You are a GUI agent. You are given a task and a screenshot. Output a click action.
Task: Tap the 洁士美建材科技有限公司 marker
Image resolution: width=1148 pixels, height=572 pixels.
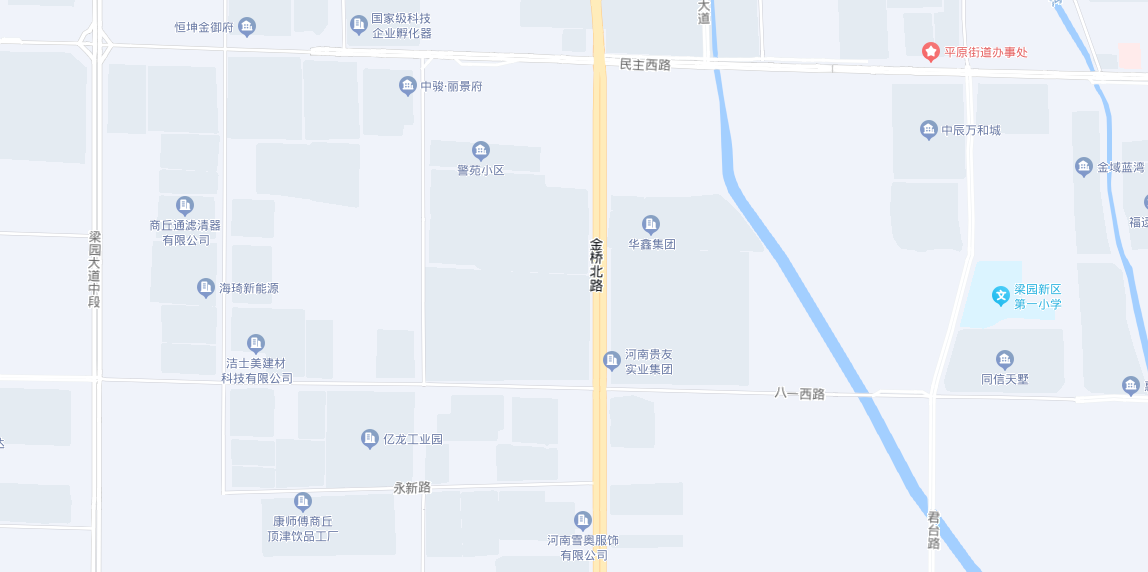coord(256,344)
